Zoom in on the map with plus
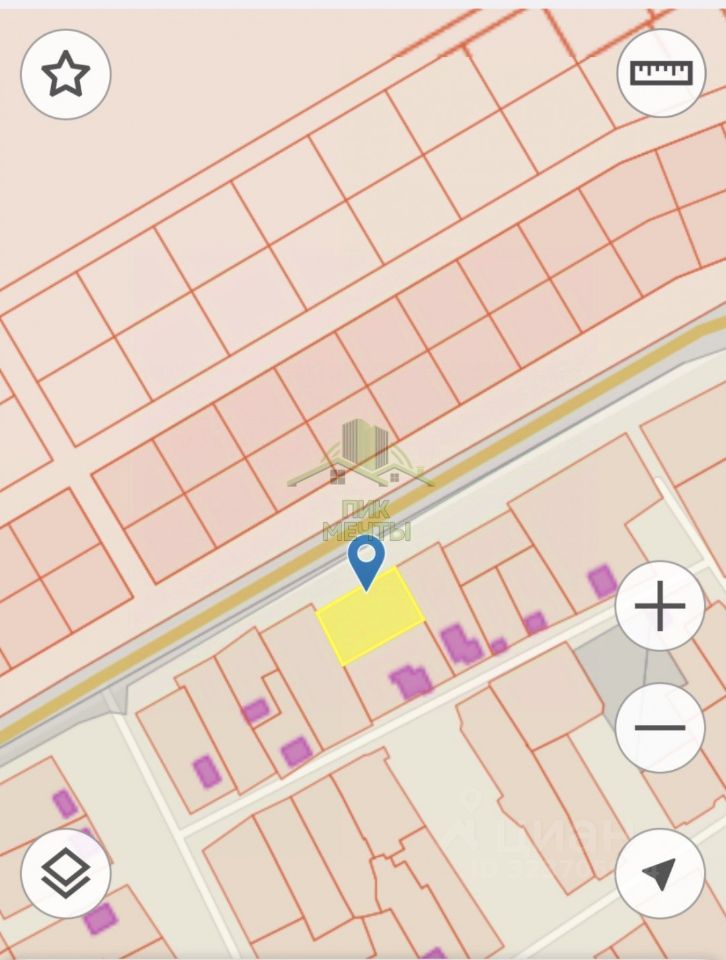 (x=660, y=607)
